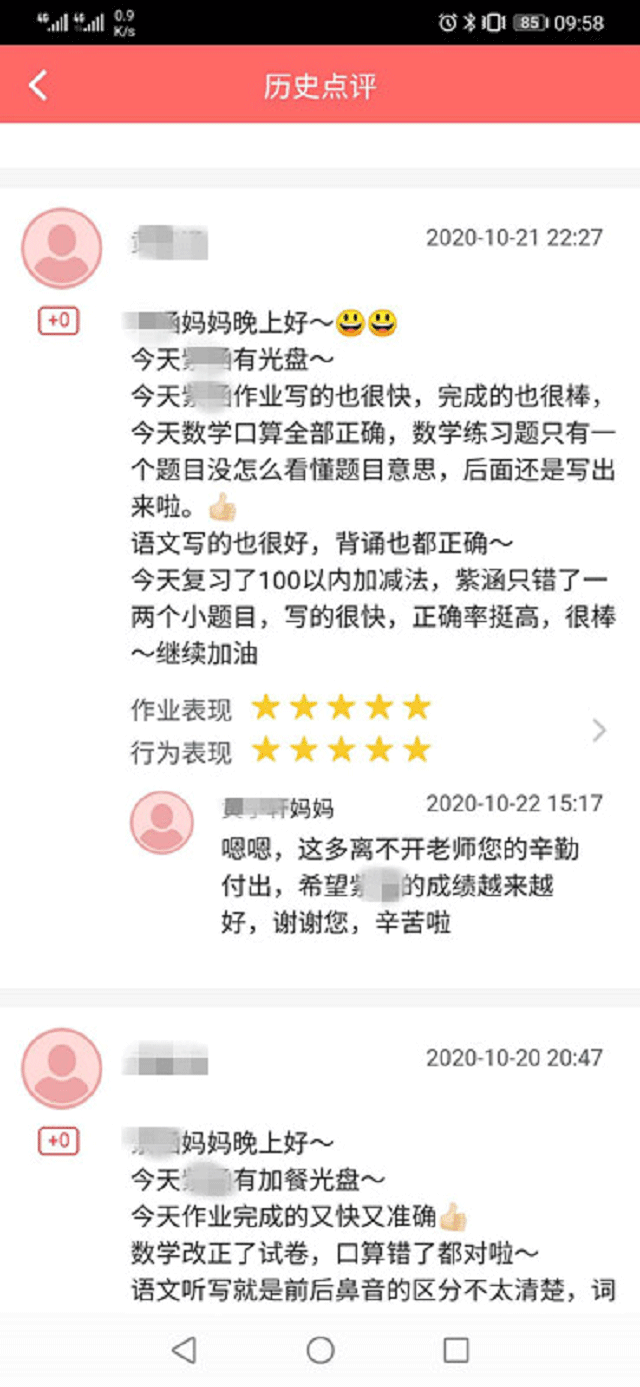Go back from 历史点评 page
The image size is (640, 1387).
pos(38,85)
